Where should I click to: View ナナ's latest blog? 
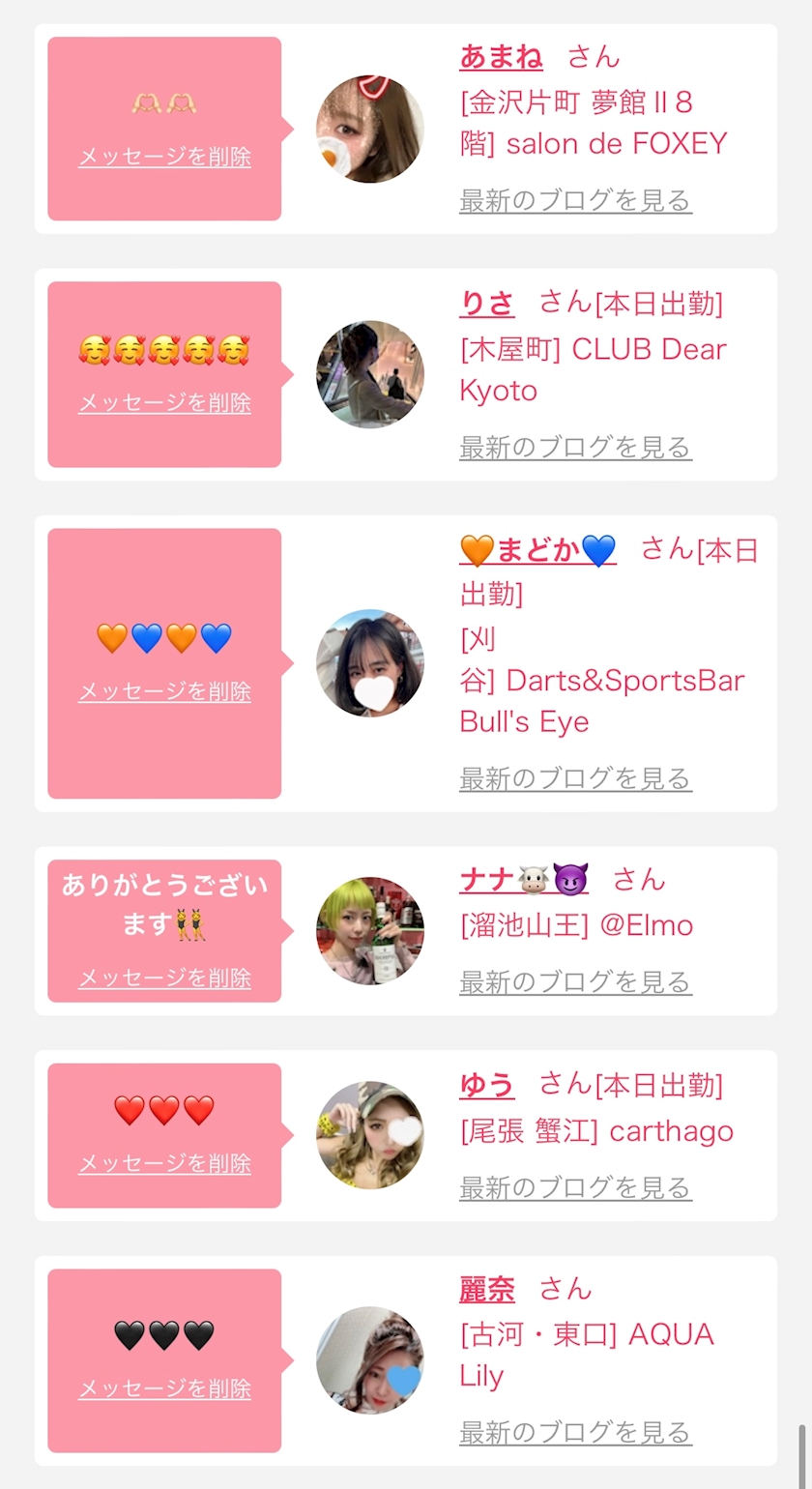(x=575, y=982)
